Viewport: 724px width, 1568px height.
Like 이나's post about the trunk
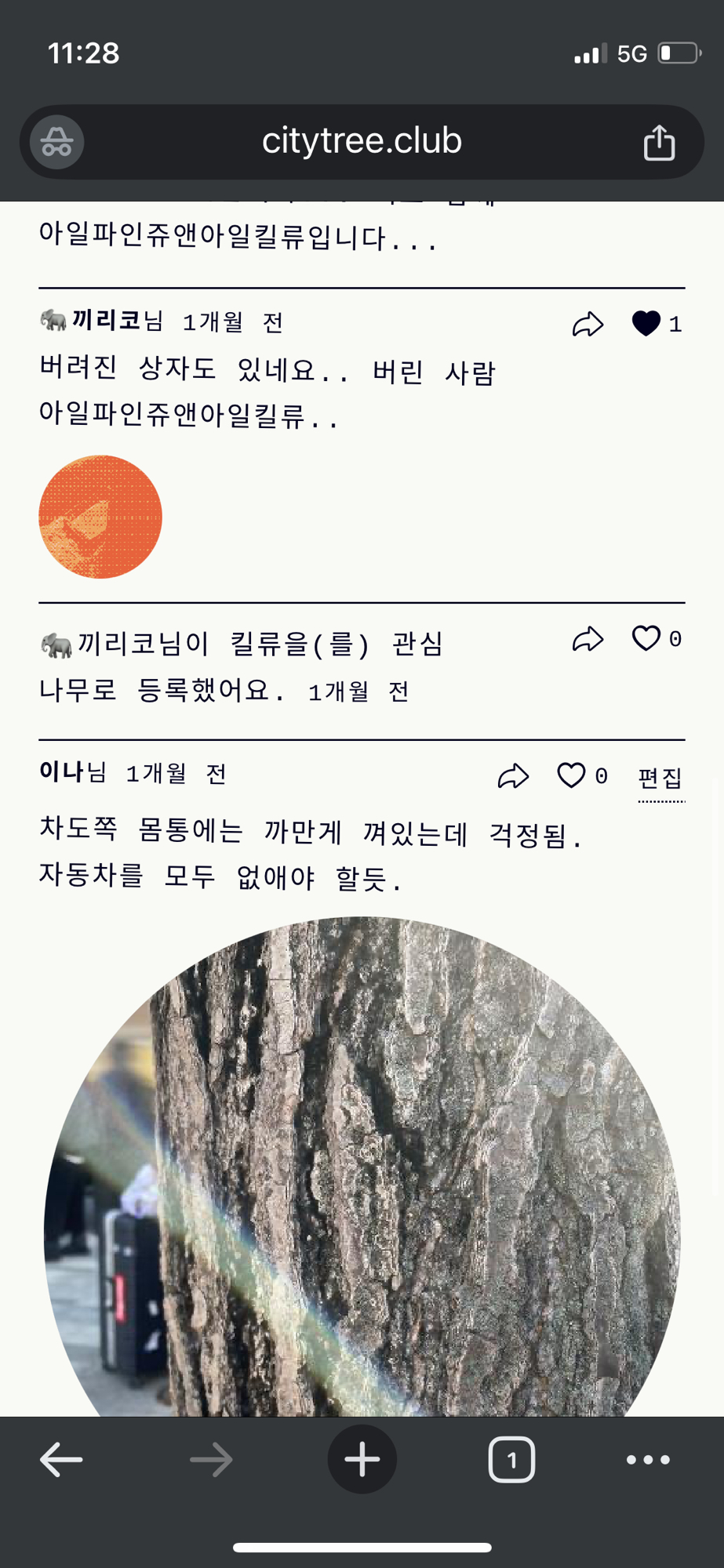click(x=571, y=775)
